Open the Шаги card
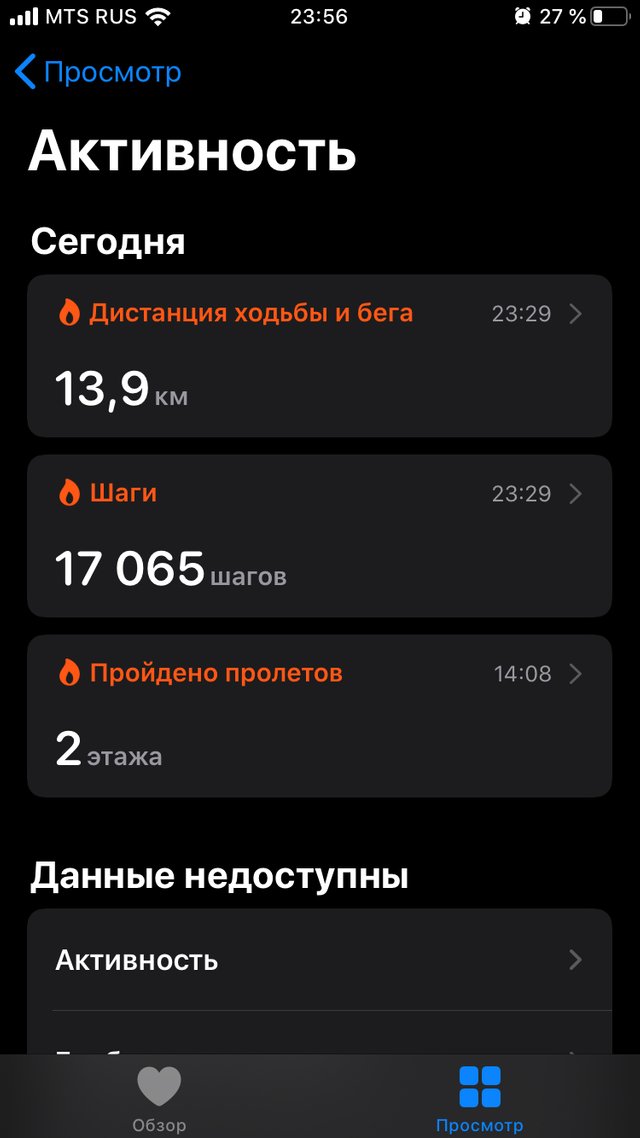The image size is (640, 1138). point(319,536)
